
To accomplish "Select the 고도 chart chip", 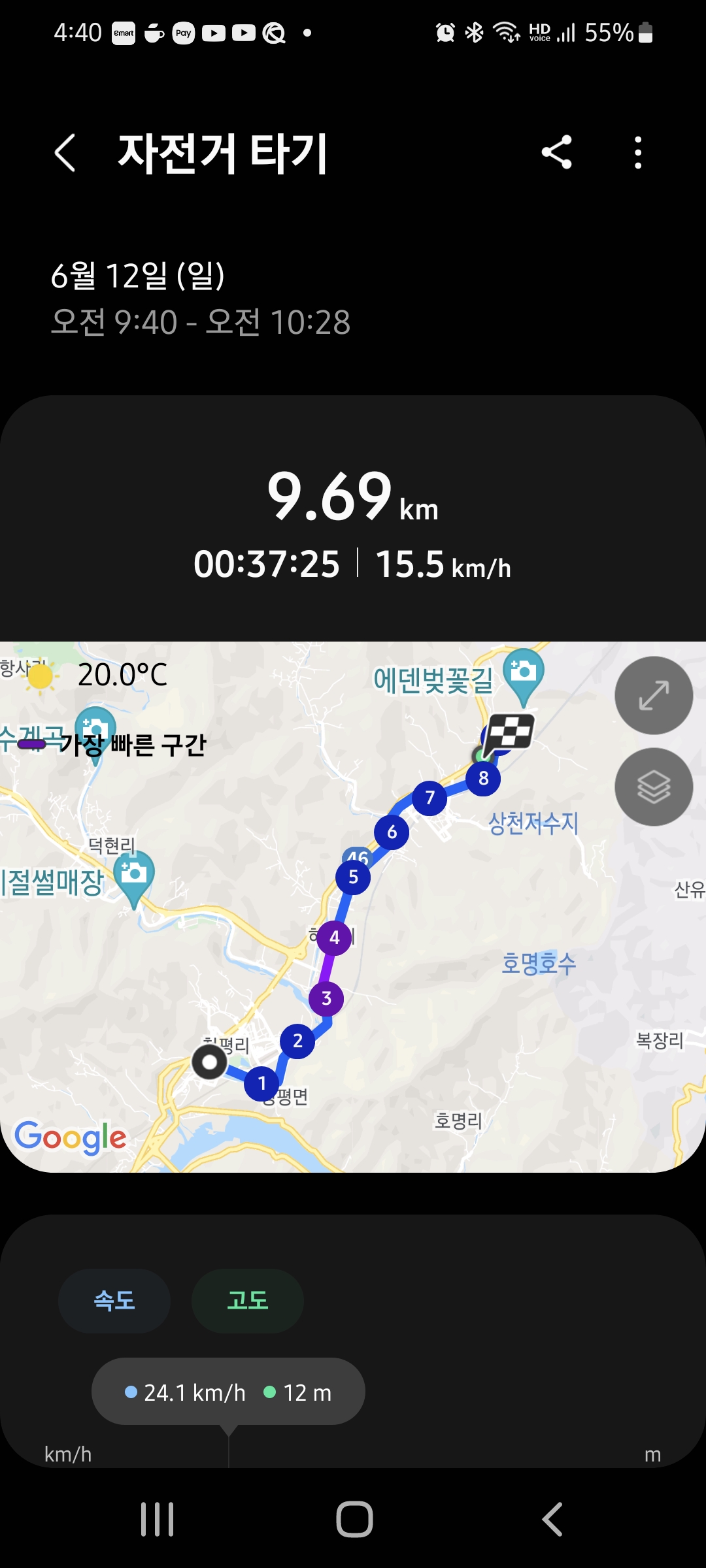I will click(247, 1301).
